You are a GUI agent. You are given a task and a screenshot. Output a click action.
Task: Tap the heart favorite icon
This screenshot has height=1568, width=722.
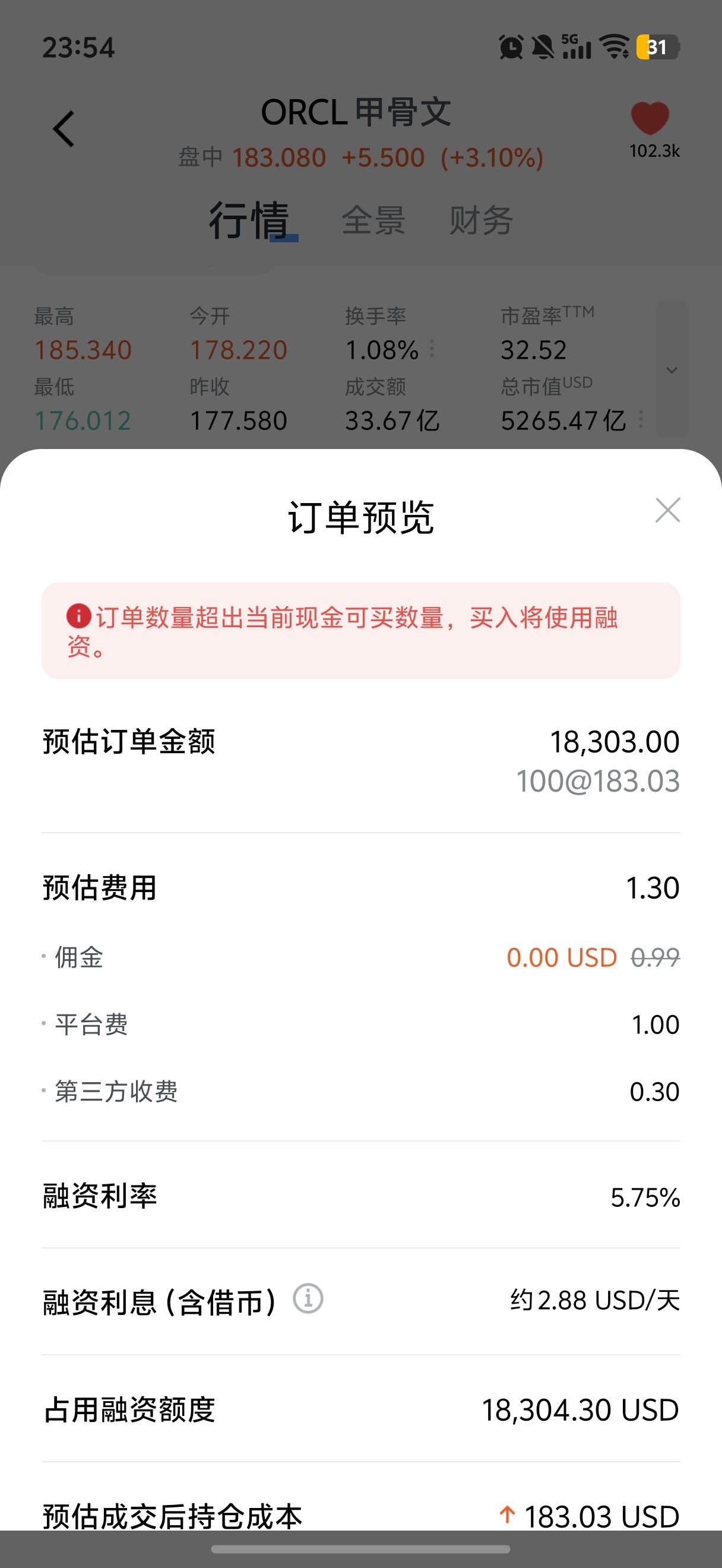point(650,118)
